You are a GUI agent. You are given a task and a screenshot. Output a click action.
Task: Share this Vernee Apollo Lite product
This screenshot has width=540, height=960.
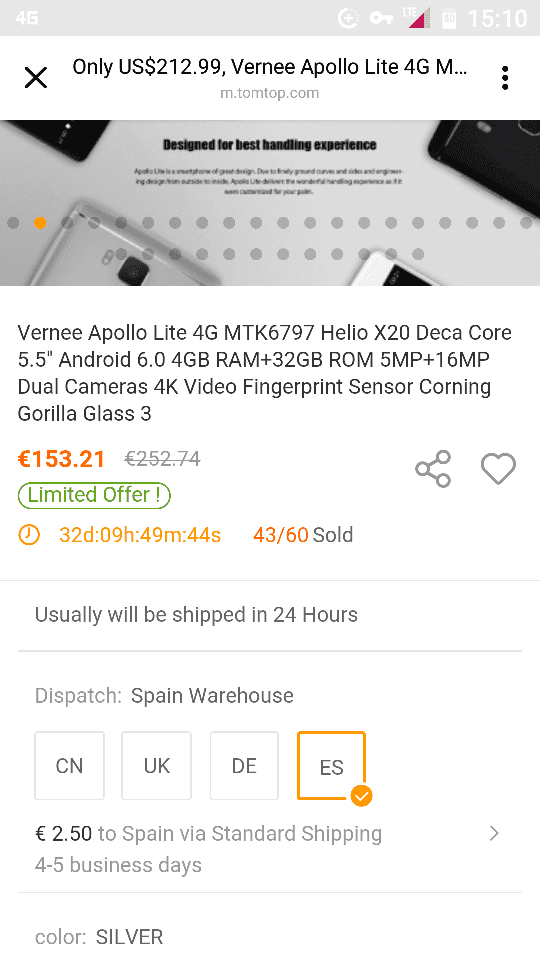pos(433,469)
